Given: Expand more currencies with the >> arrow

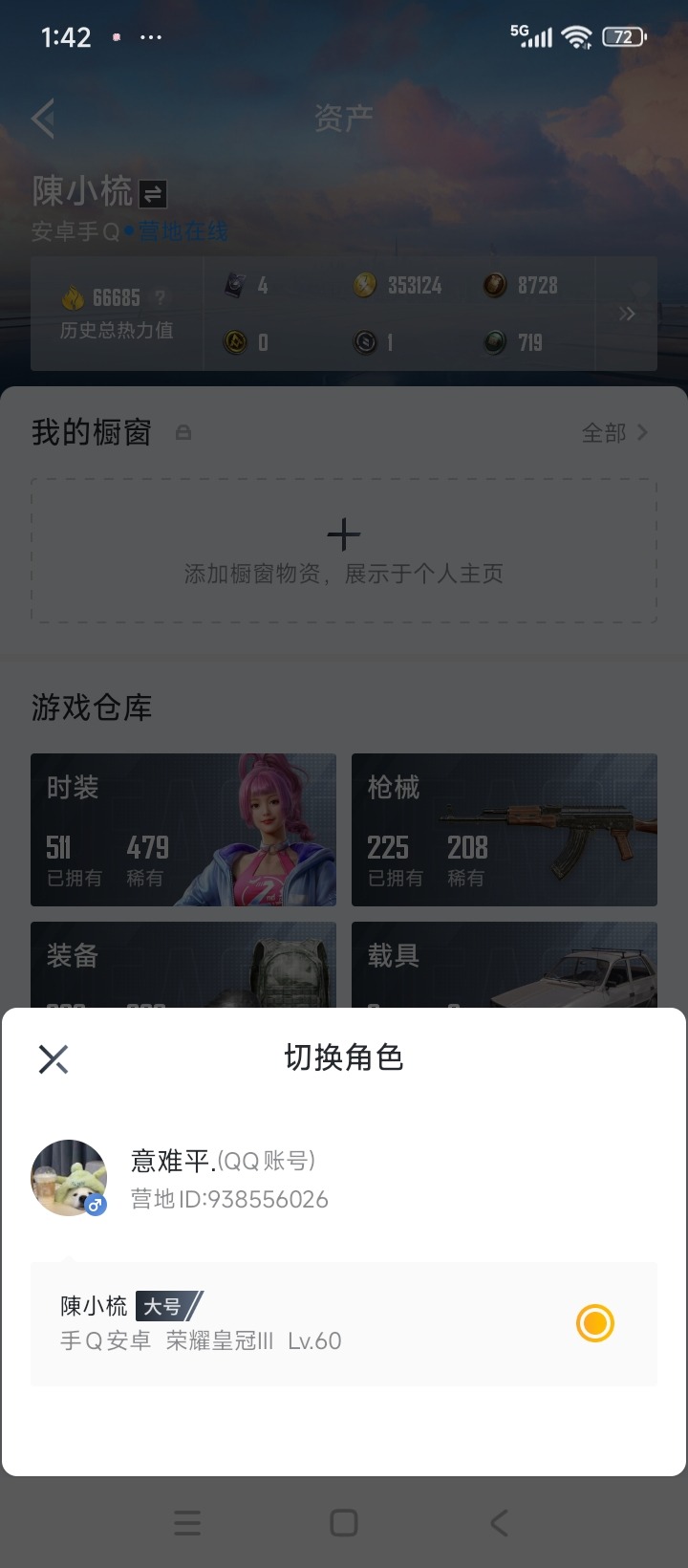Looking at the screenshot, I should pyautogui.click(x=627, y=314).
